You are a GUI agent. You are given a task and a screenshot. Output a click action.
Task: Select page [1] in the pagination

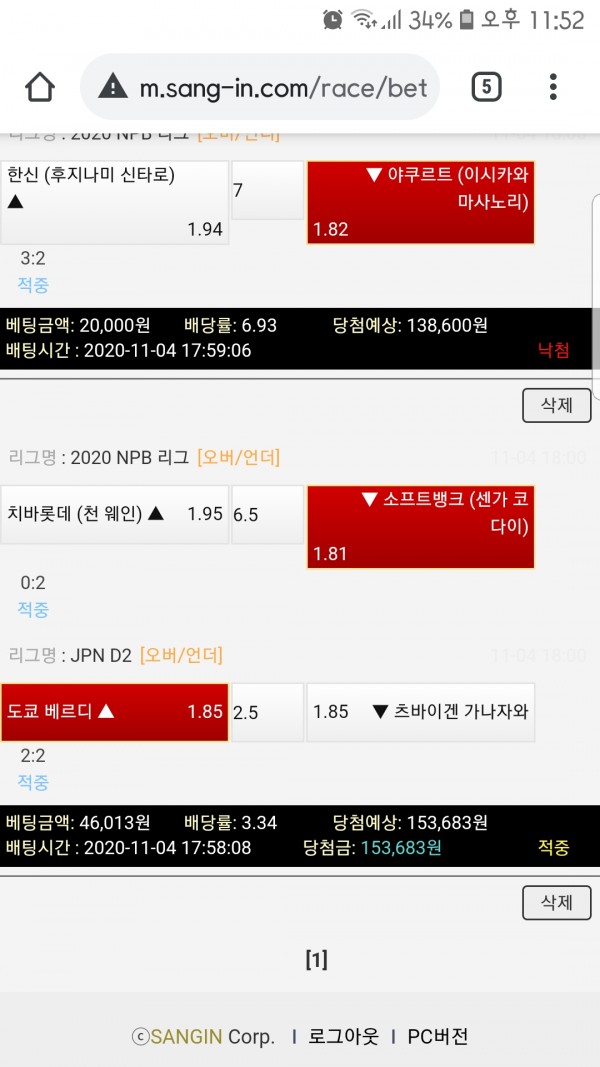point(316,961)
